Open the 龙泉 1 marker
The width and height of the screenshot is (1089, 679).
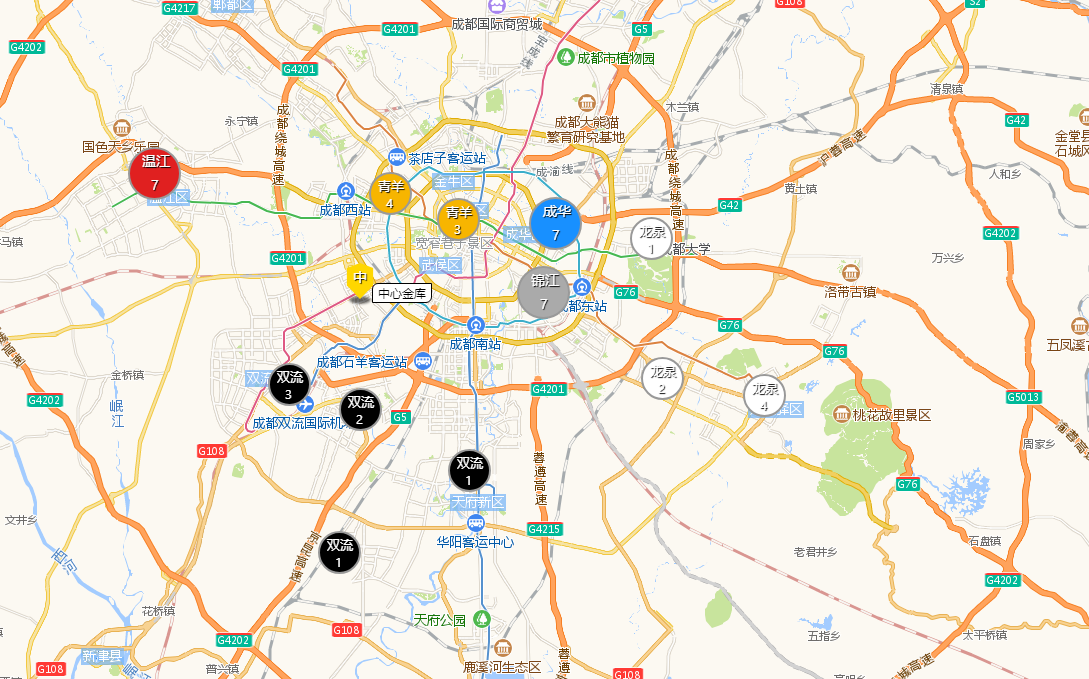click(x=651, y=239)
